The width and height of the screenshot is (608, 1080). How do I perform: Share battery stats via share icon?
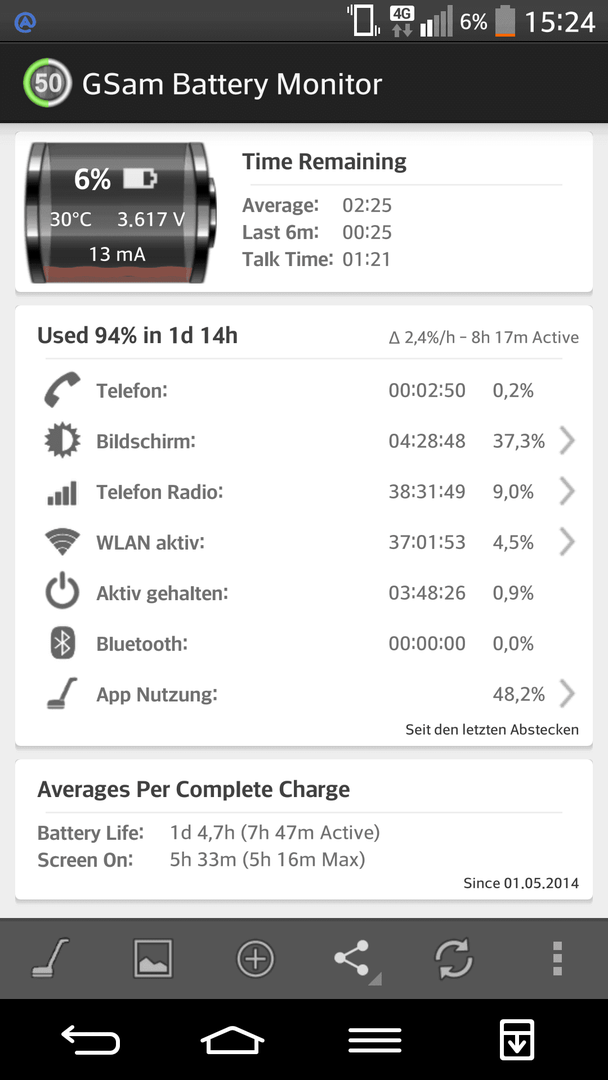coord(354,959)
